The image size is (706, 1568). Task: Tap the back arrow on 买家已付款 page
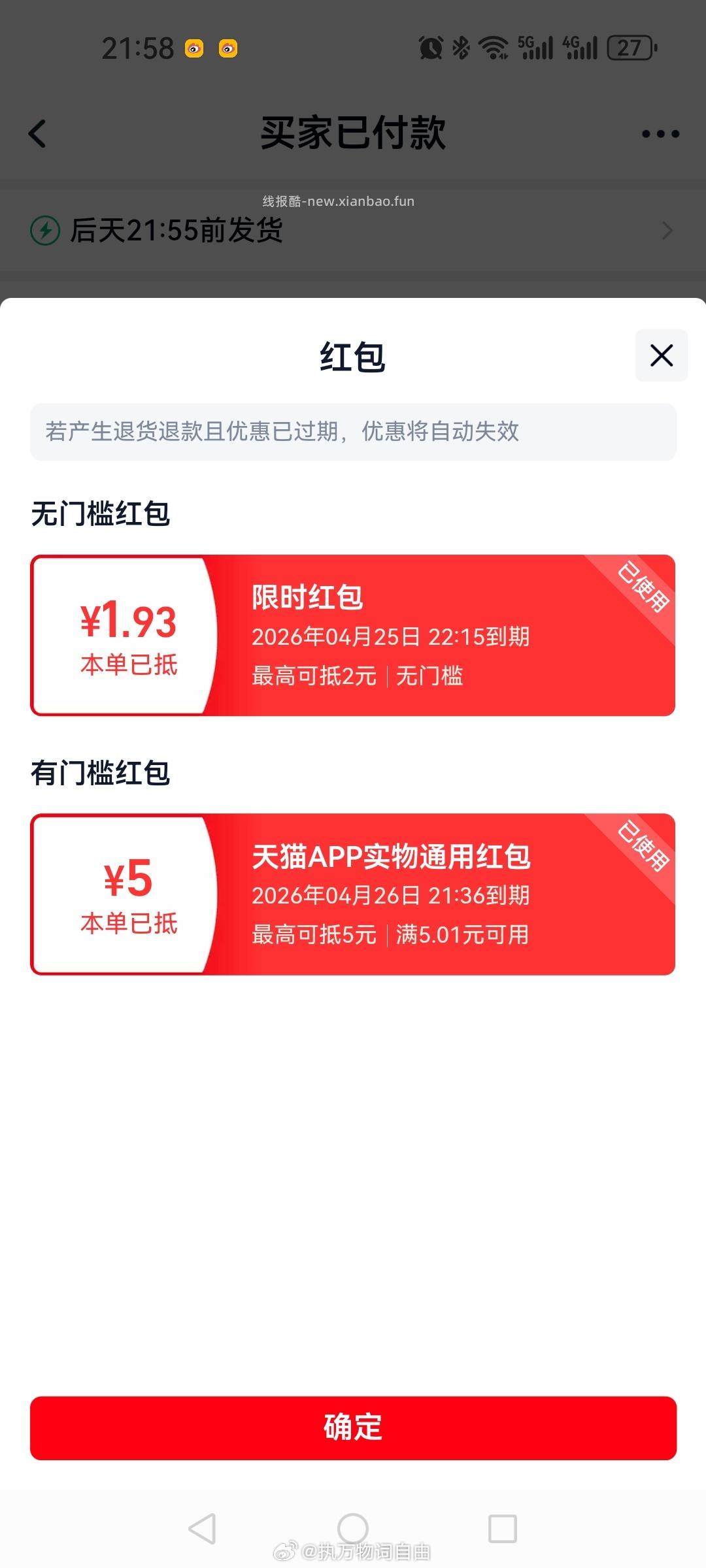[x=37, y=134]
